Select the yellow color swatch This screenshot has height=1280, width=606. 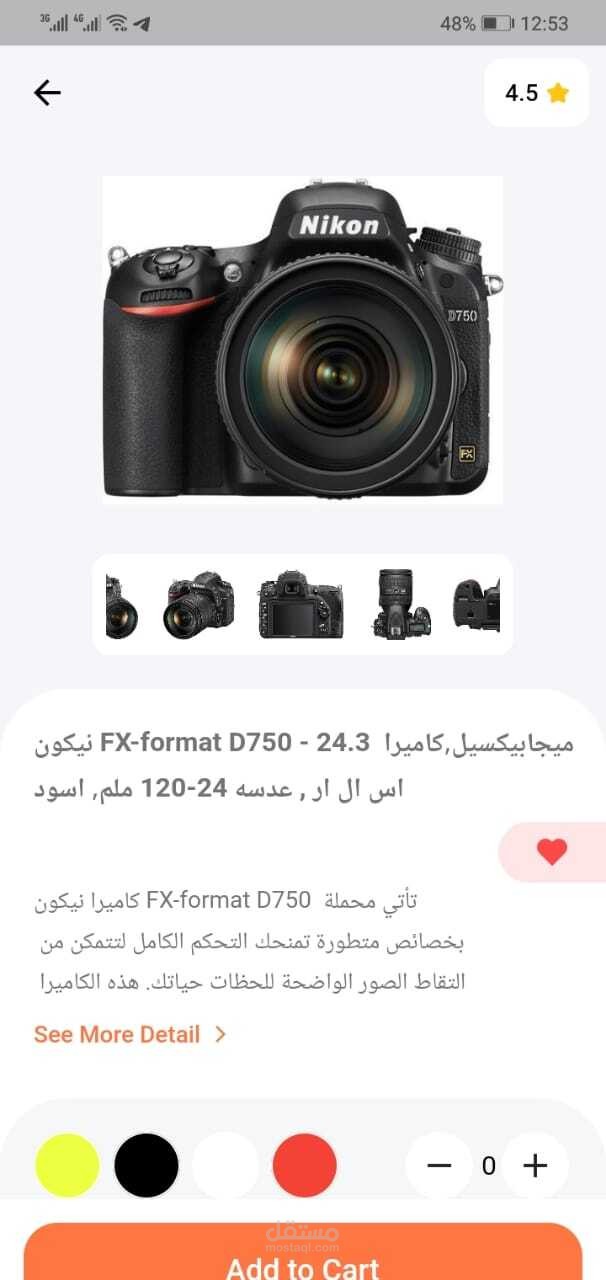[x=67, y=1165]
